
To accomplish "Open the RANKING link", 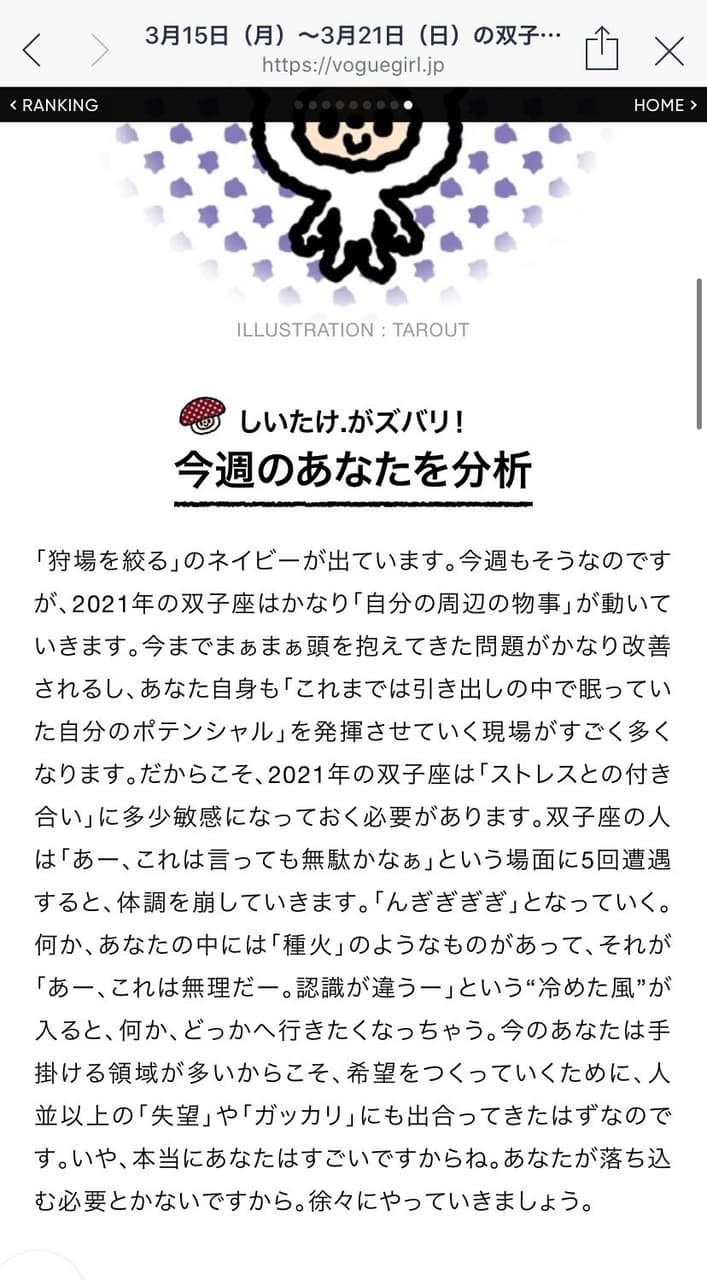I will tap(54, 105).
